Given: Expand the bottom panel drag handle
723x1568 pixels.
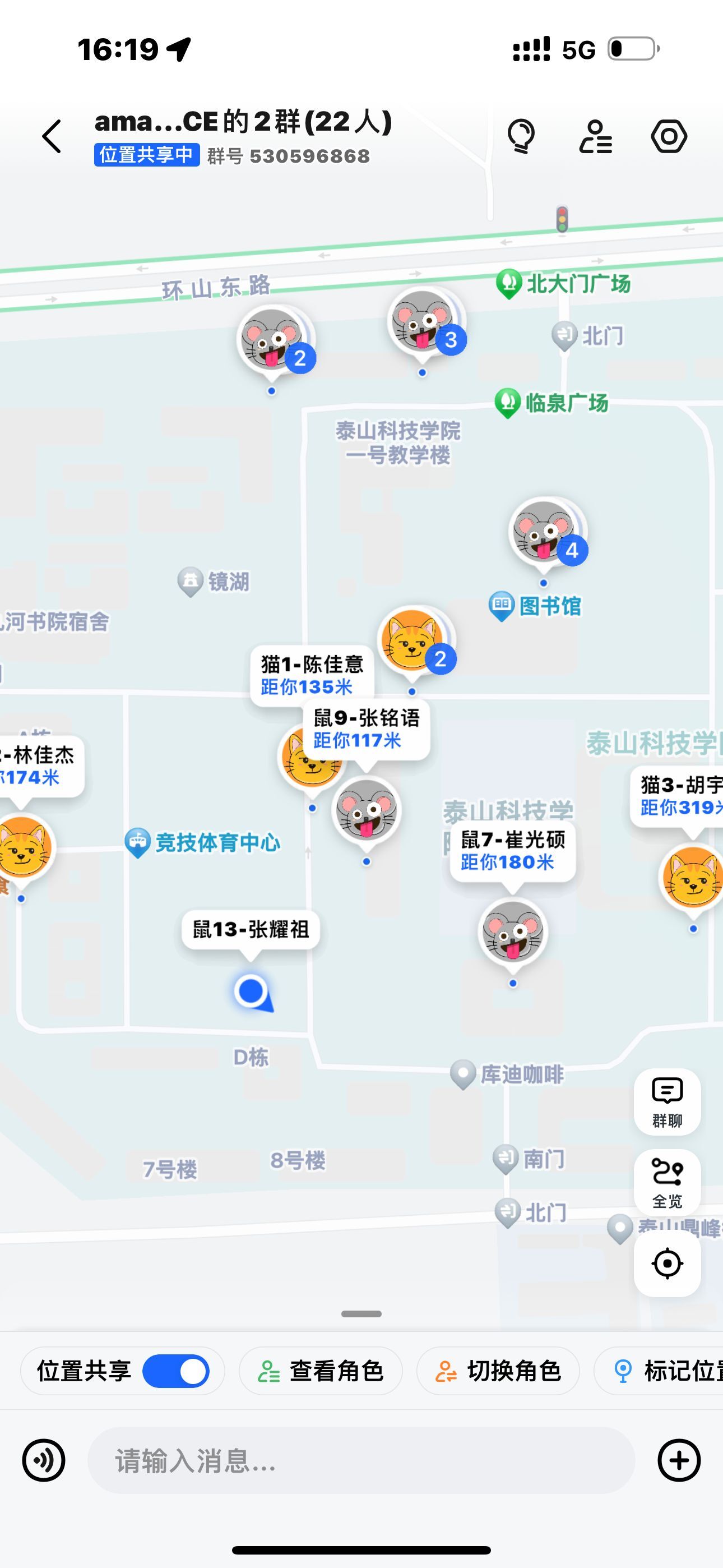Looking at the screenshot, I should [x=361, y=1313].
